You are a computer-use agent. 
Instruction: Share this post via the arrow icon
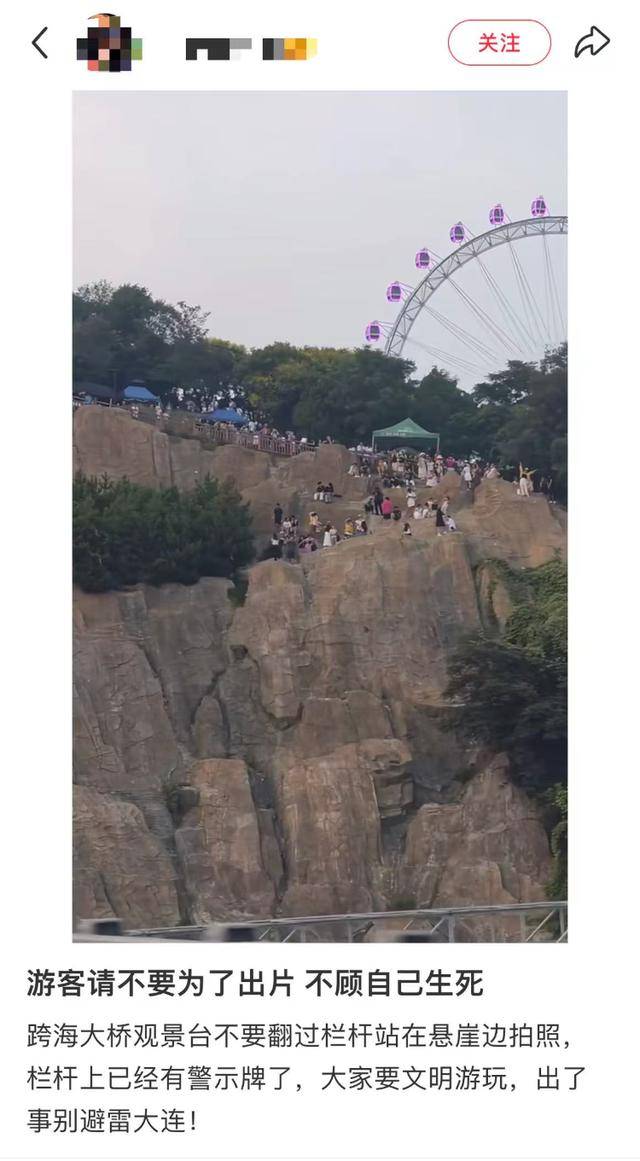[592, 43]
